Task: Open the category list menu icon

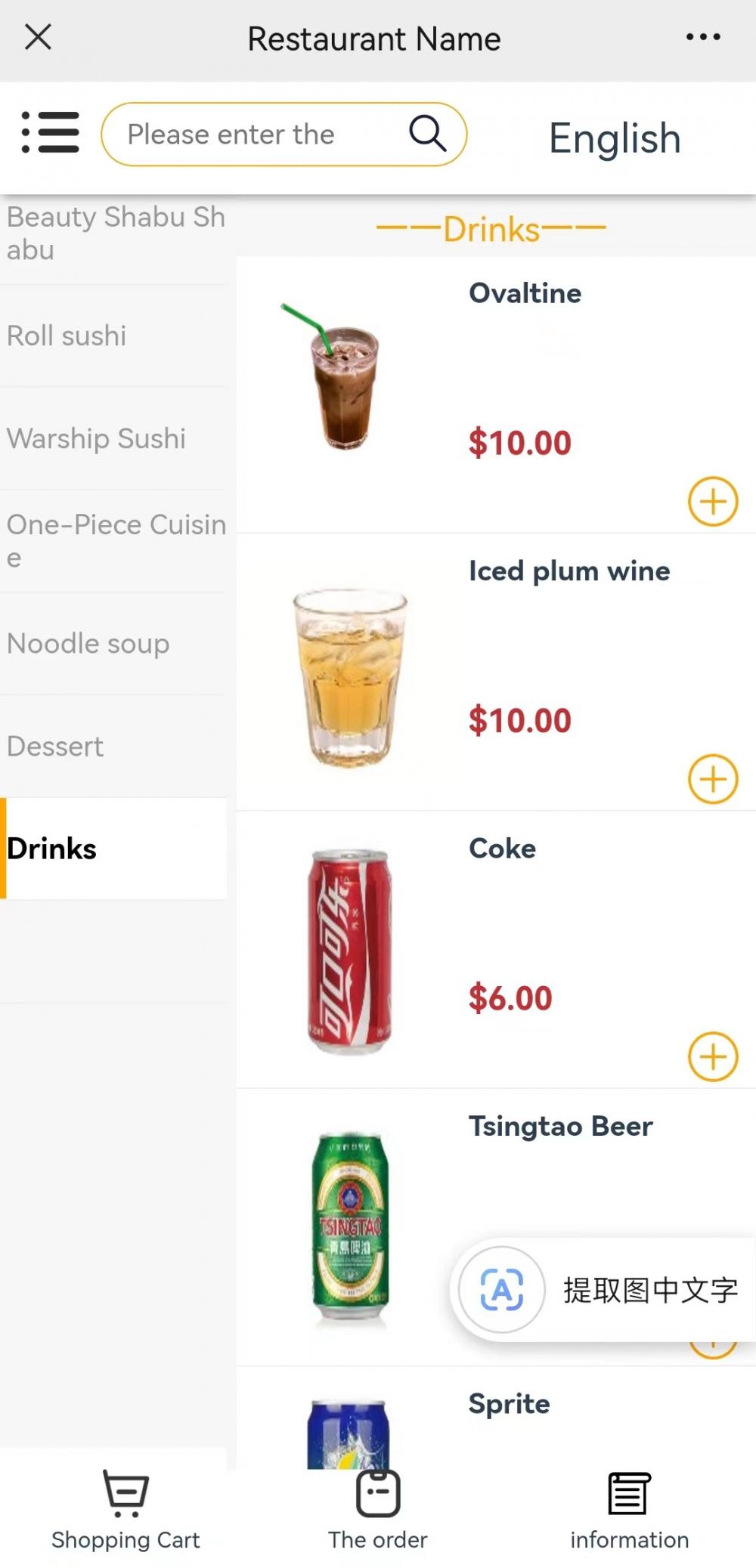Action: 50,133
